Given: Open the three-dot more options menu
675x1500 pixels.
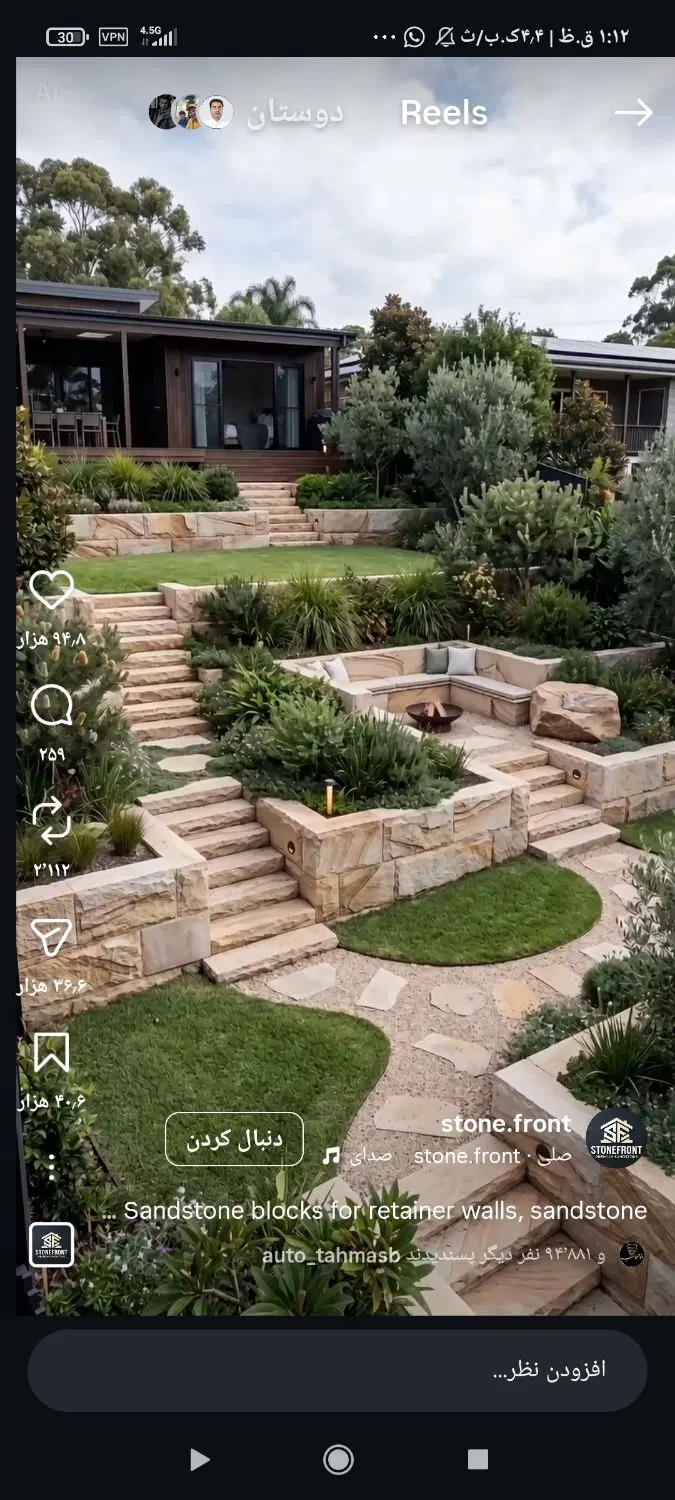Looking at the screenshot, I should (x=52, y=1166).
